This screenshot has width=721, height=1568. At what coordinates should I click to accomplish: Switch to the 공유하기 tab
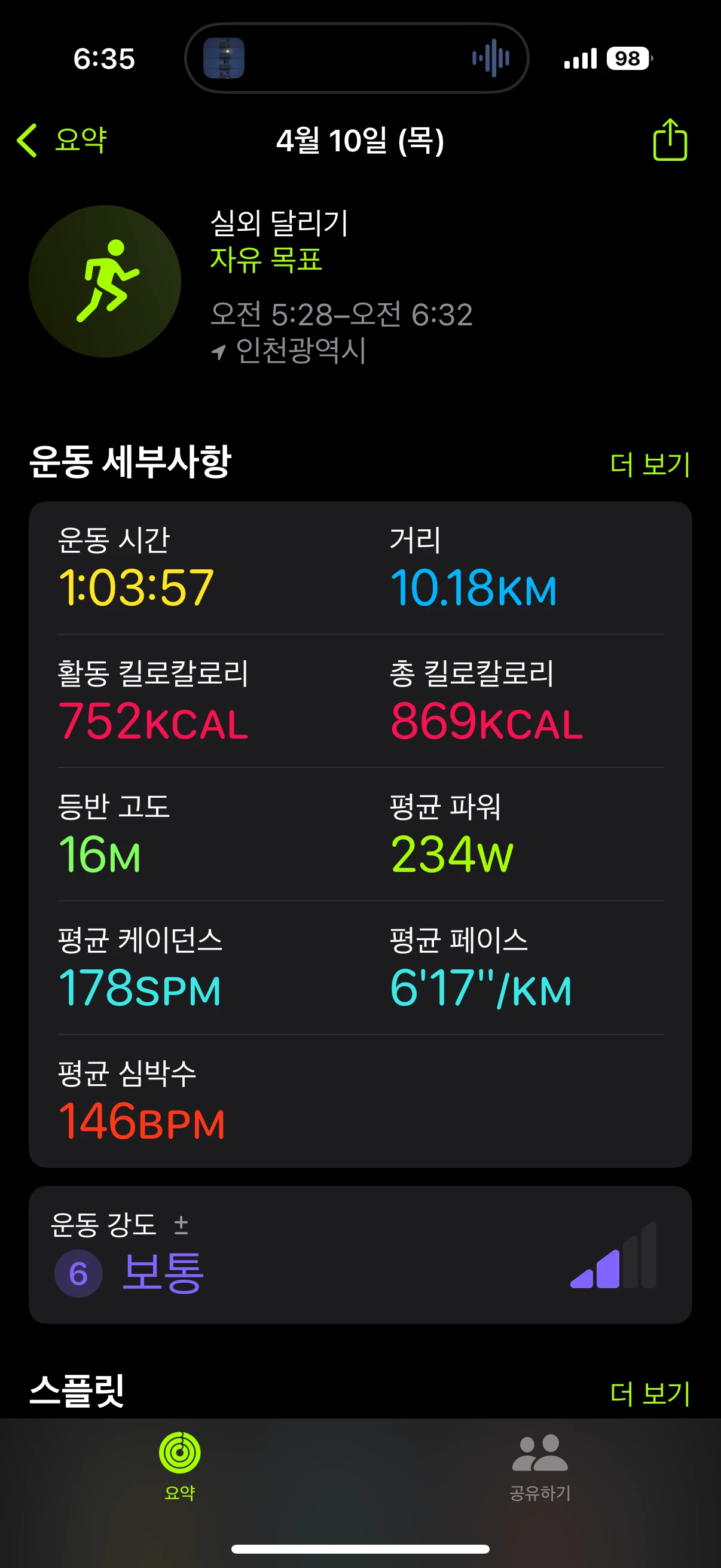click(540, 1467)
